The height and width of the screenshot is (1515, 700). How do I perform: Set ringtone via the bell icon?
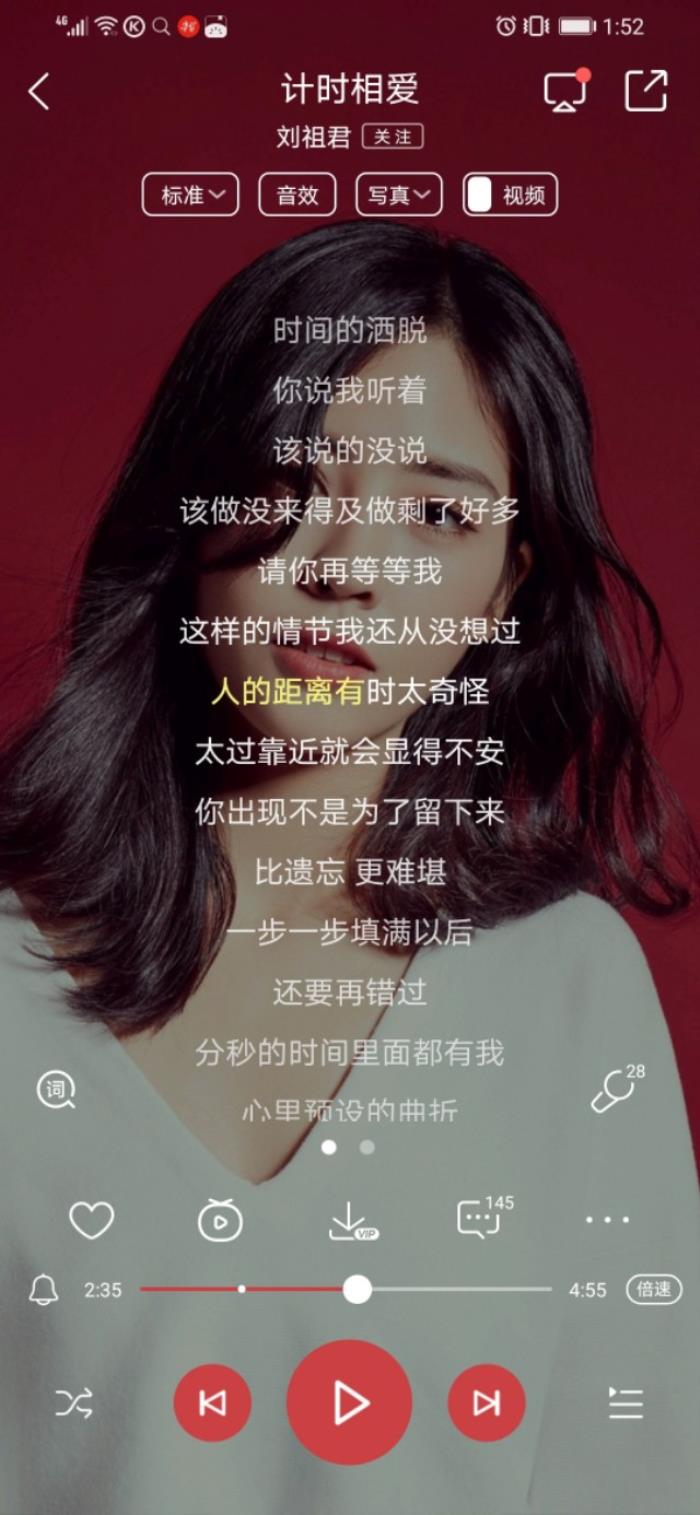(43, 1290)
